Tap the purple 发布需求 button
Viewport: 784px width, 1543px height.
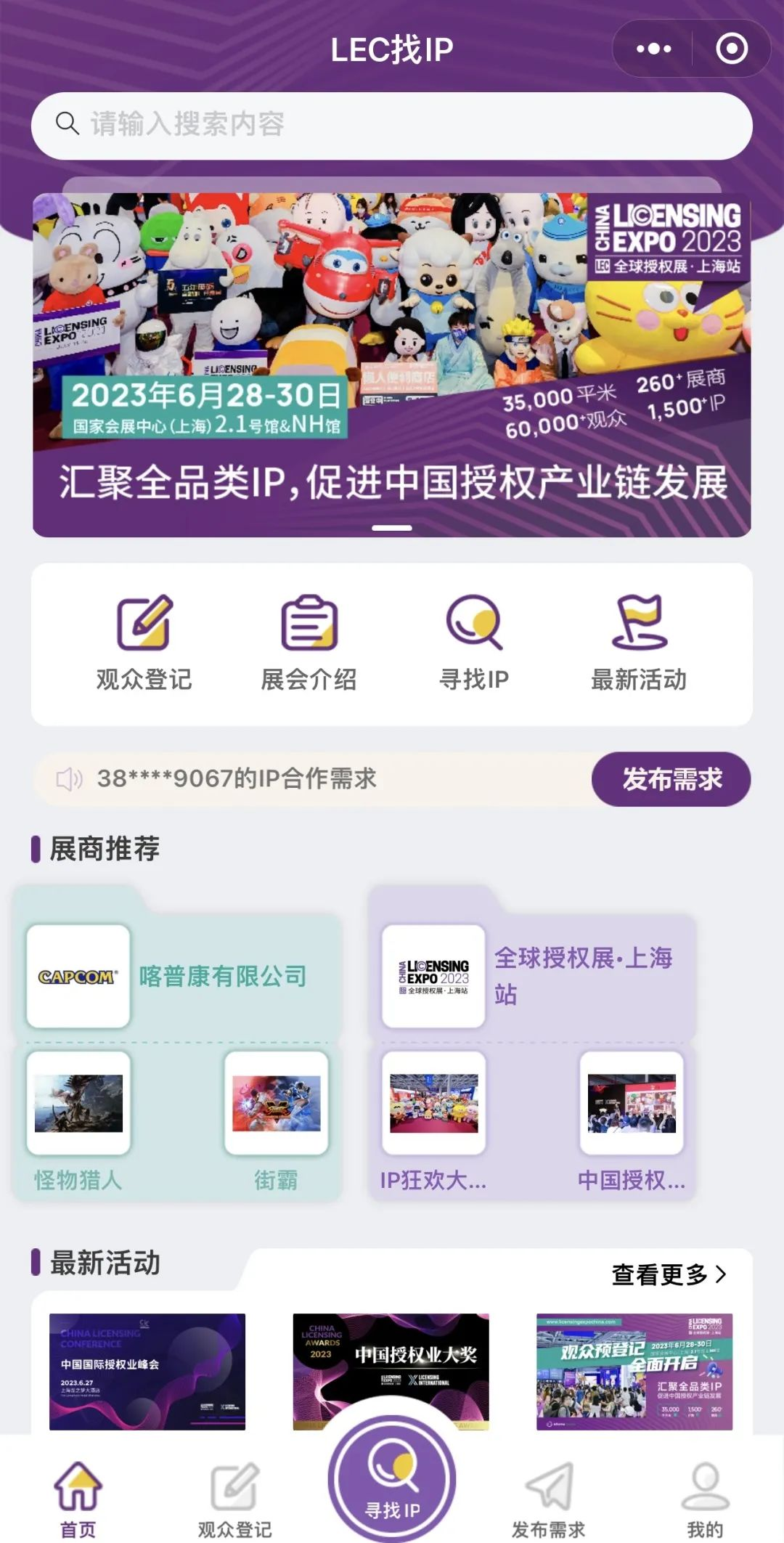coord(671,779)
